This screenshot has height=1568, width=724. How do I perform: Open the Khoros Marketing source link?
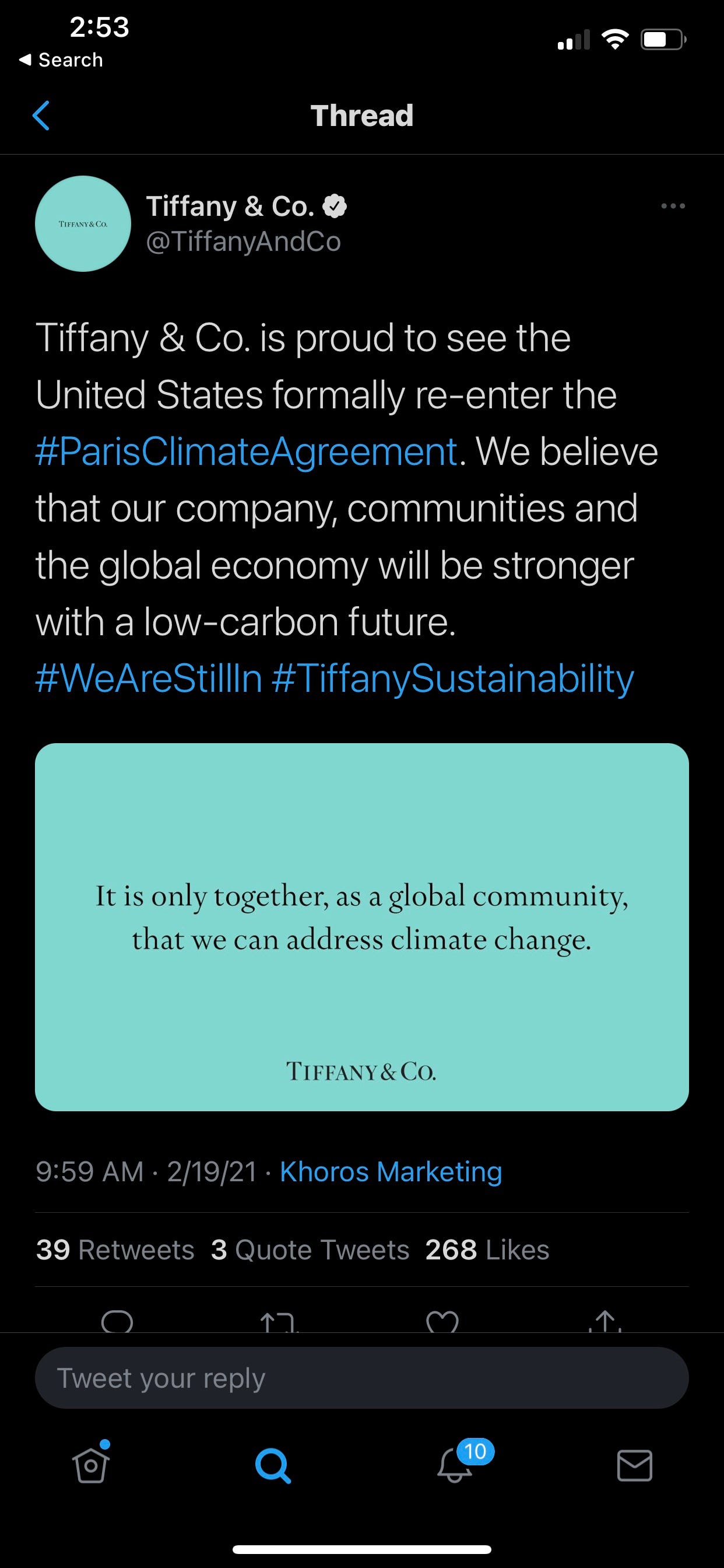pyautogui.click(x=391, y=1171)
